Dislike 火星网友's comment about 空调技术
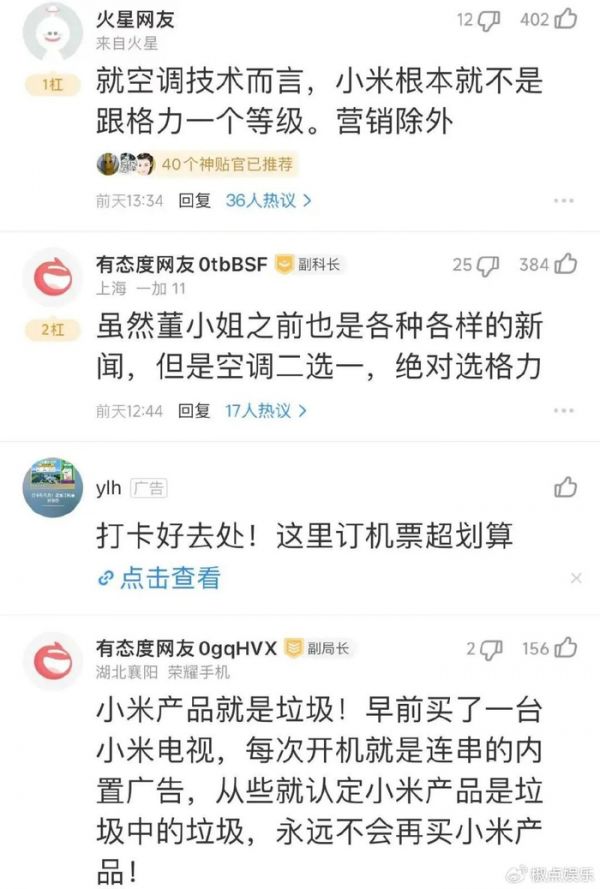The width and height of the screenshot is (600, 889). (x=489, y=19)
